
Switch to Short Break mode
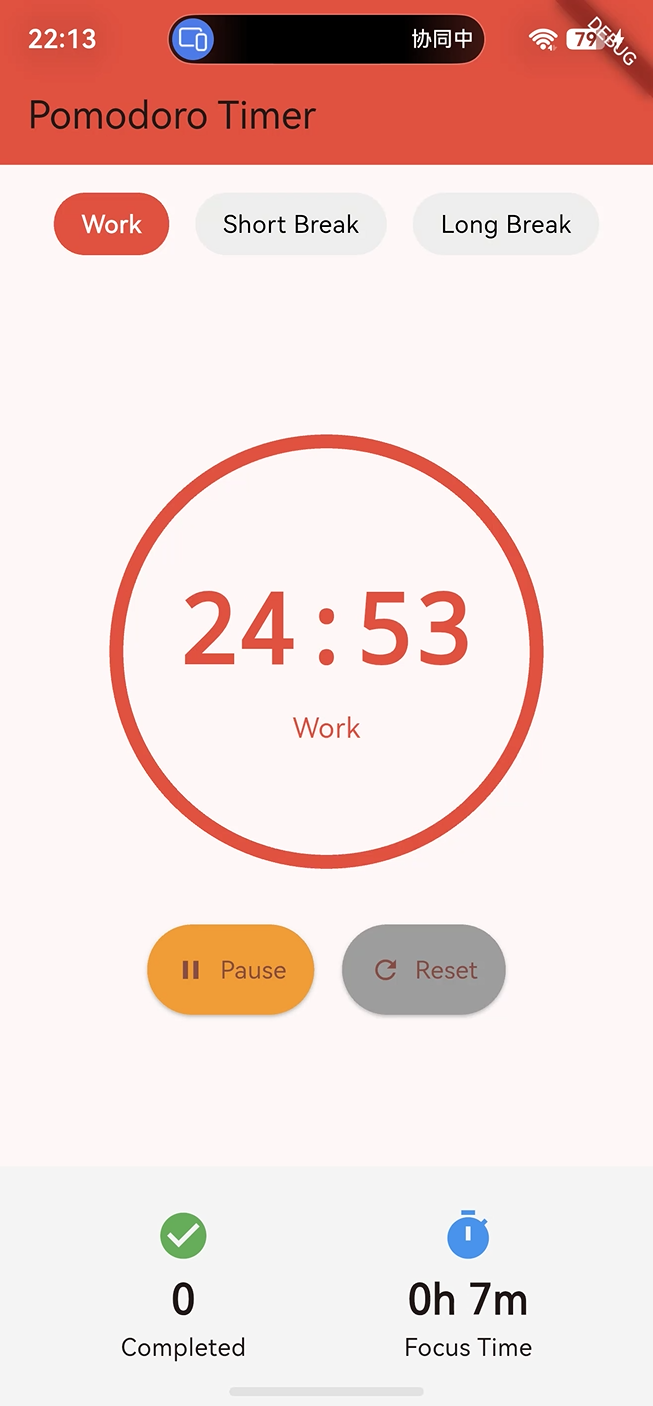tap(291, 224)
